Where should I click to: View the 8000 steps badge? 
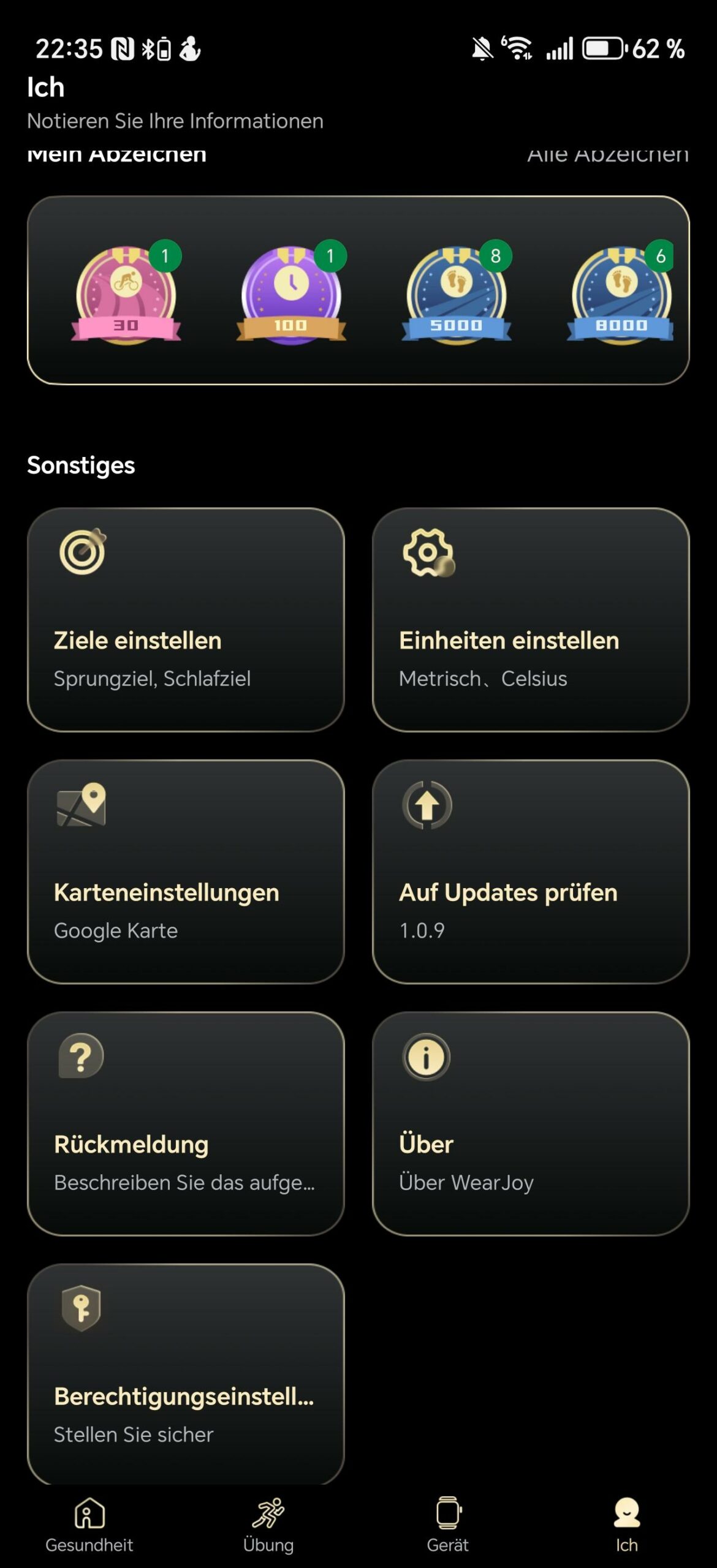[x=620, y=295]
